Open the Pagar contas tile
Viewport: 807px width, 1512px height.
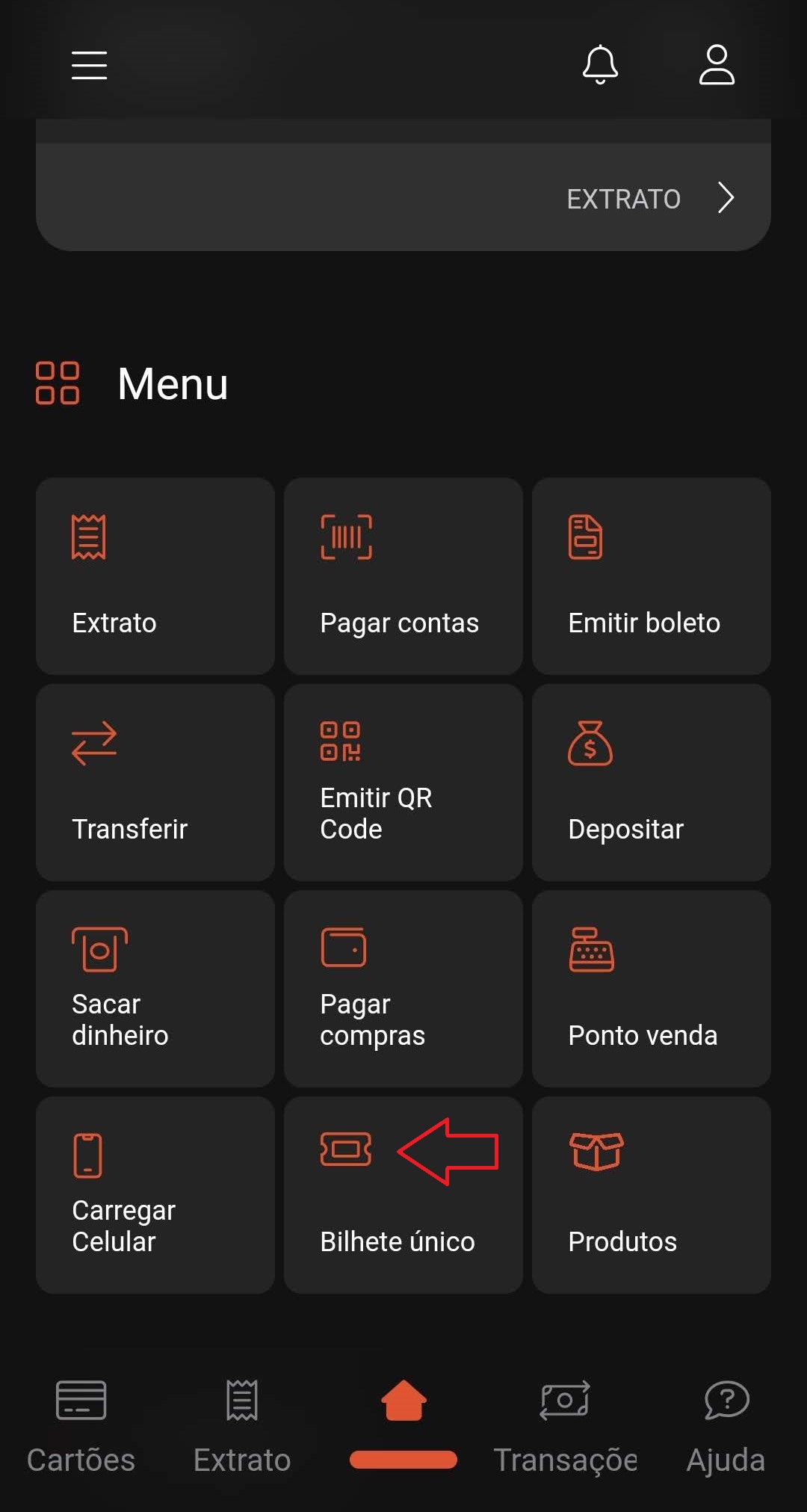[x=403, y=576]
